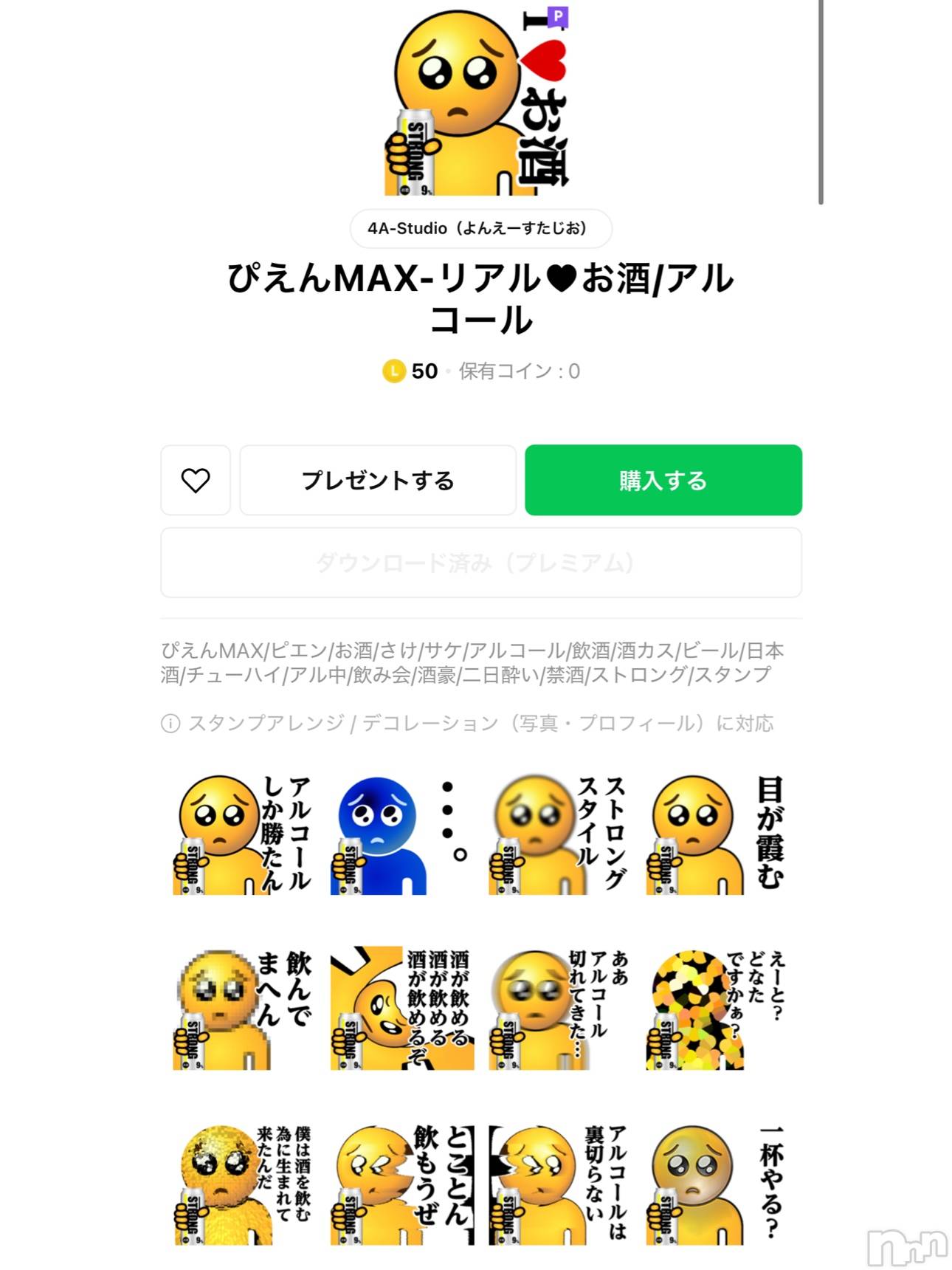The height and width of the screenshot is (1270, 952).
Task: Preview the 飲んでまへん sticker
Action: click(x=244, y=1009)
